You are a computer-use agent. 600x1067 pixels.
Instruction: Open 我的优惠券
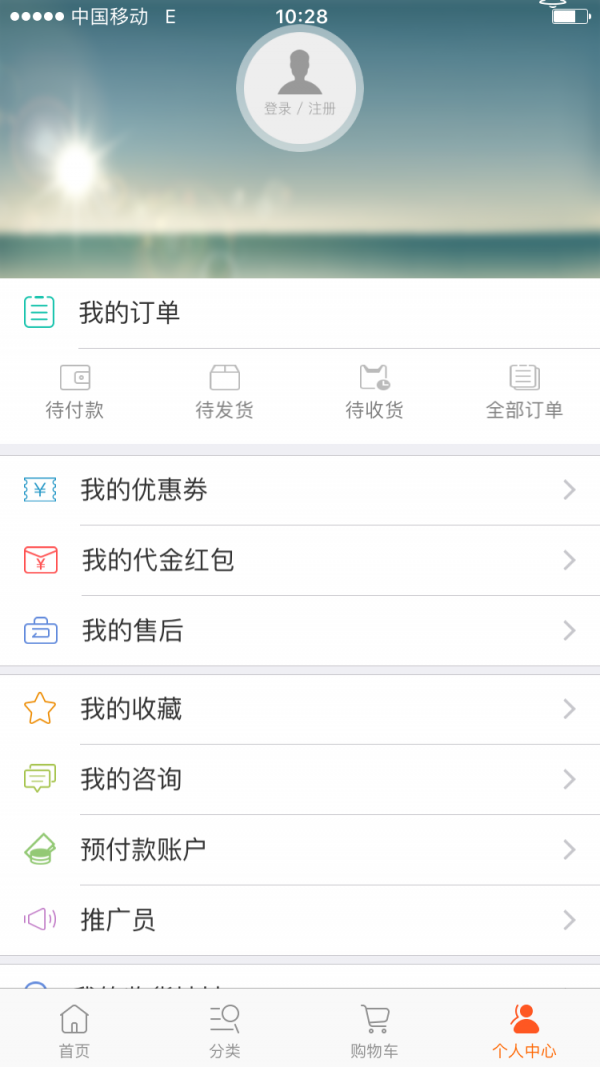pos(300,490)
